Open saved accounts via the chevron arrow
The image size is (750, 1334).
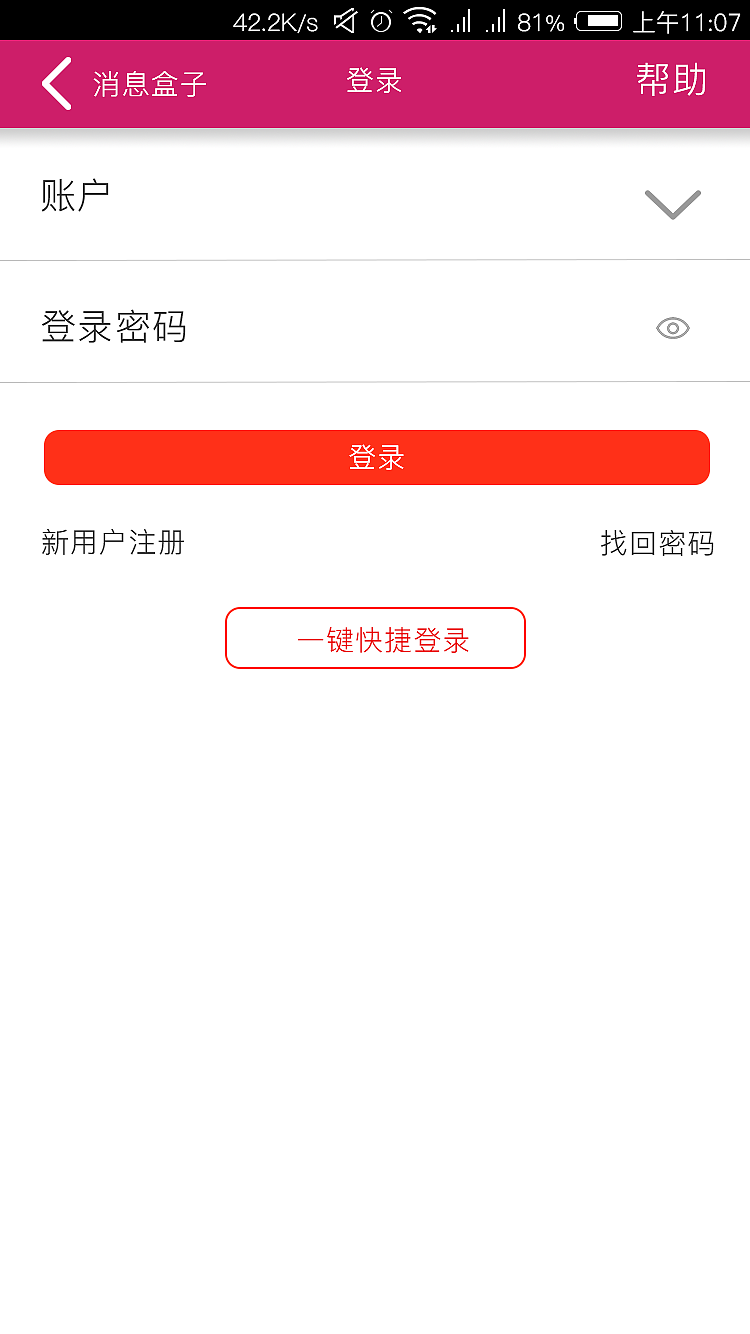(671, 204)
